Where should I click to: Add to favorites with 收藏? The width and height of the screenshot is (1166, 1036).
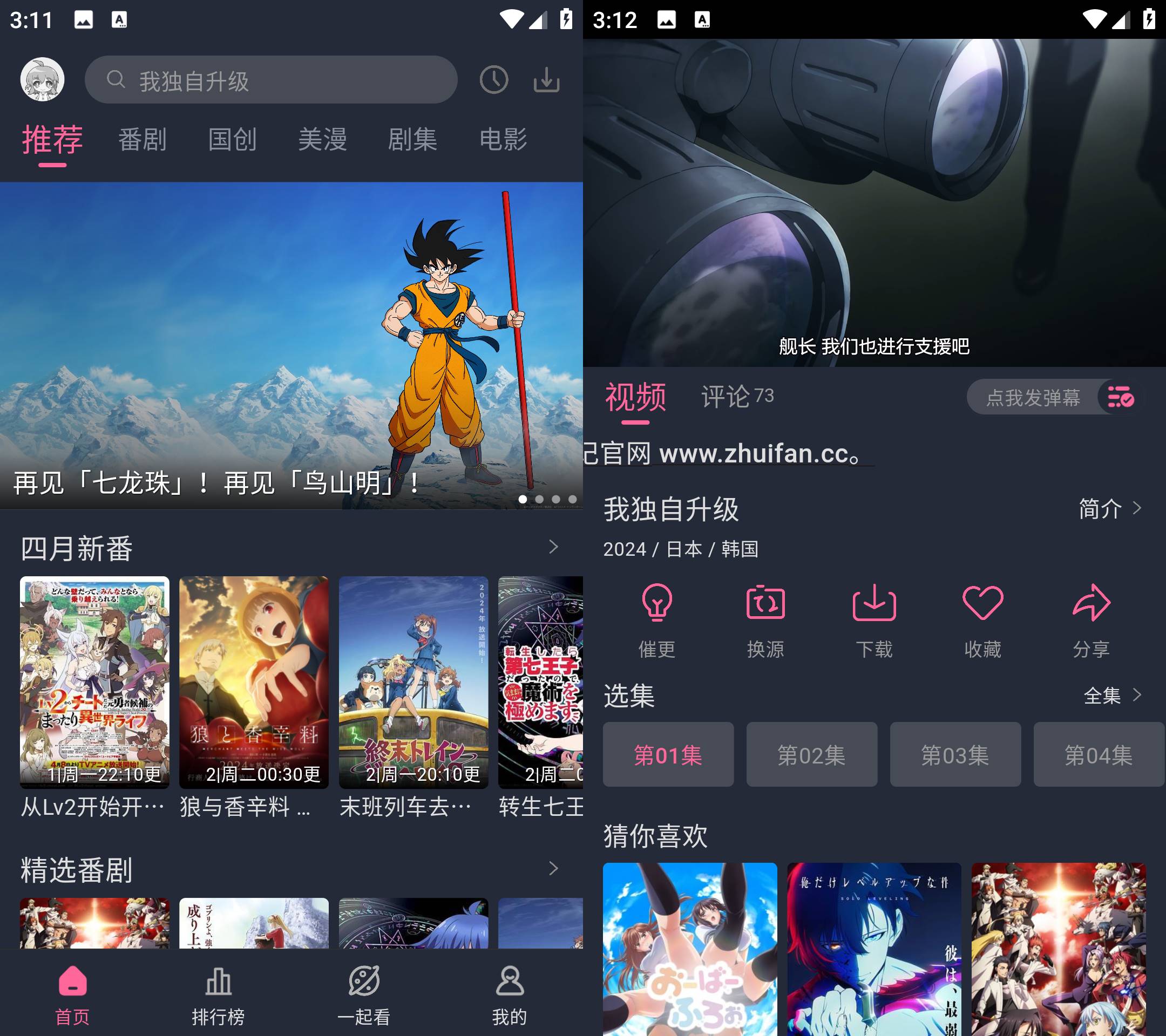(x=982, y=621)
